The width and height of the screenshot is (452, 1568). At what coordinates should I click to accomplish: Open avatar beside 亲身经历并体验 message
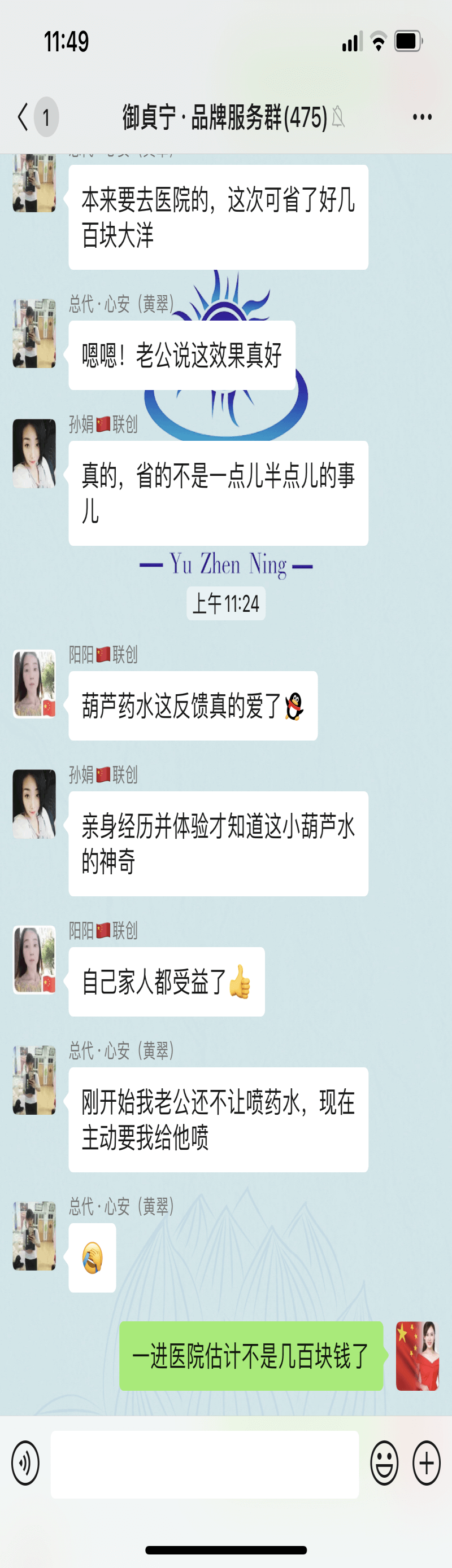34,804
